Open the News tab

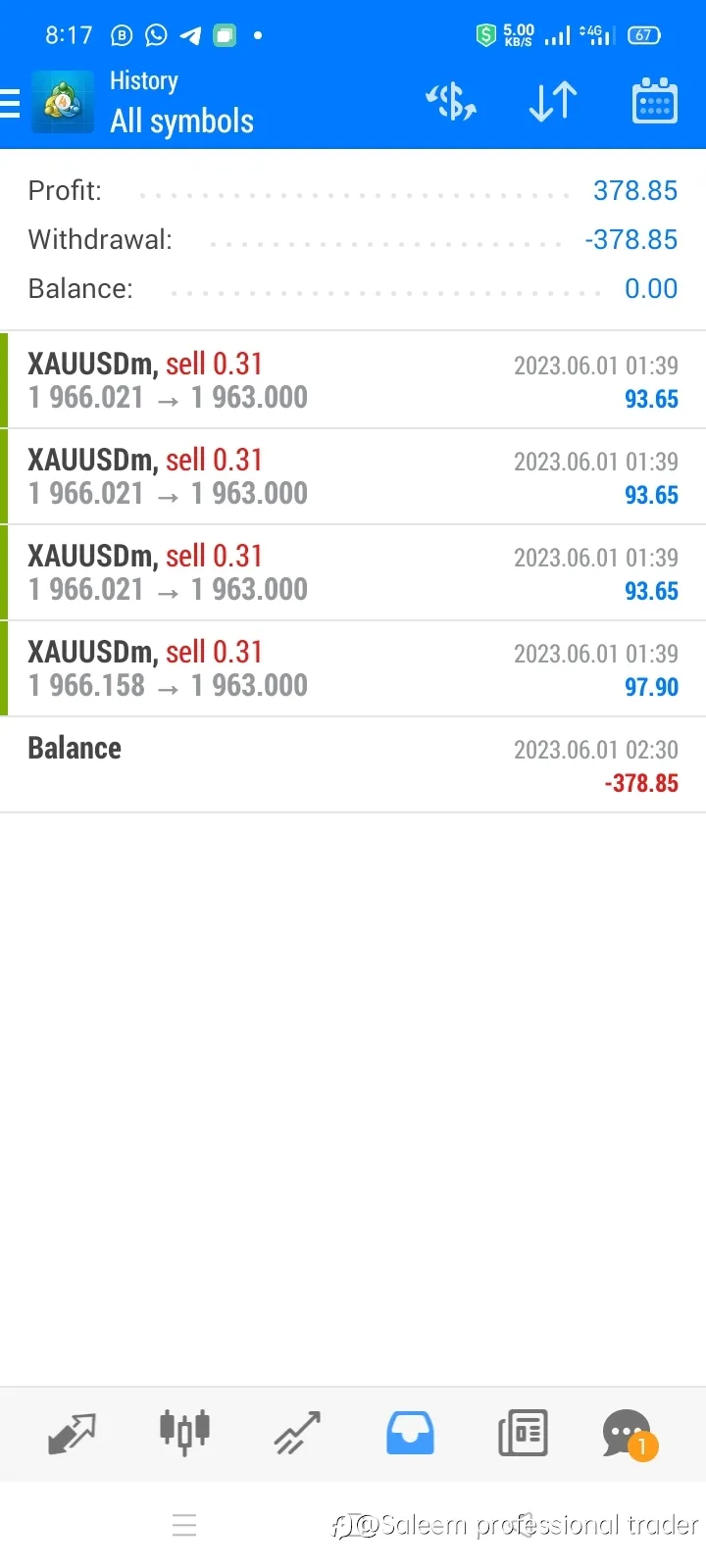[x=523, y=1434]
